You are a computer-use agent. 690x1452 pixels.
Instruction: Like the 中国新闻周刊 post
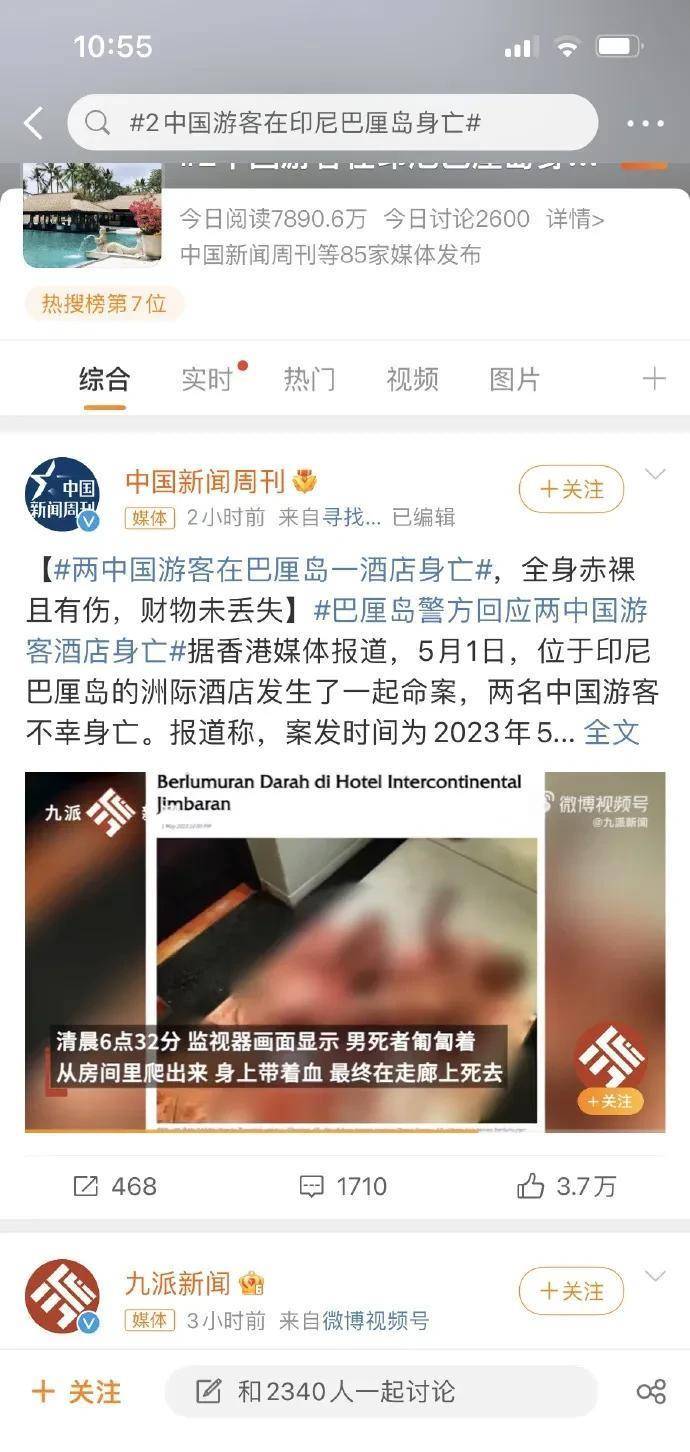coord(566,1186)
